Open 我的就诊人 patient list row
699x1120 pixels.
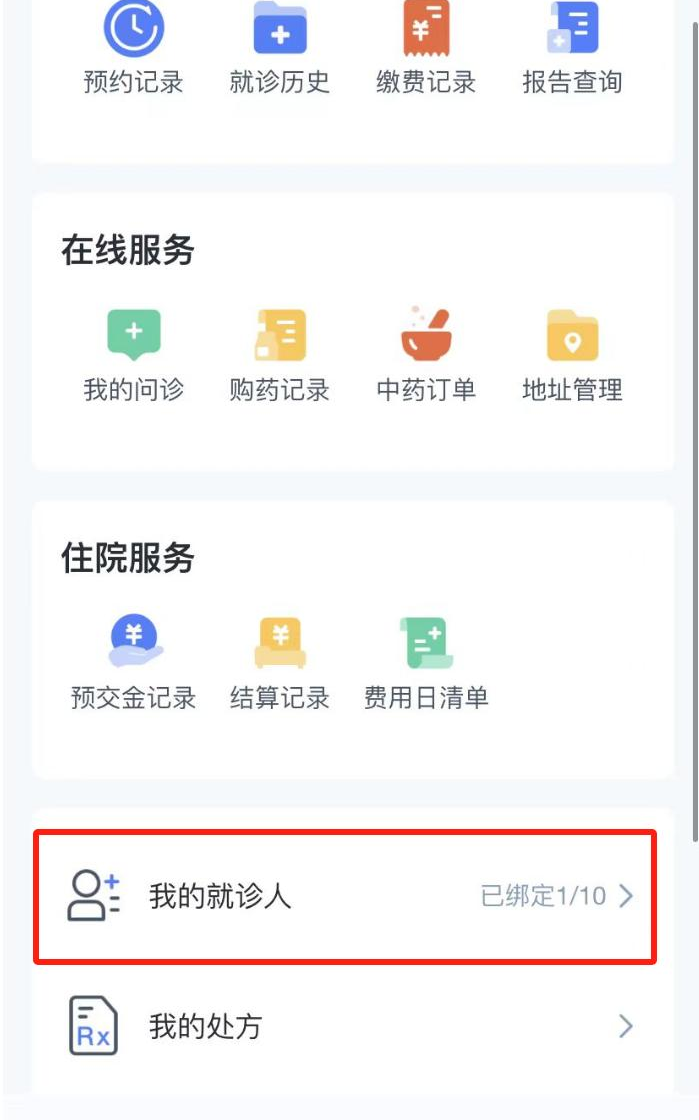pos(345,896)
